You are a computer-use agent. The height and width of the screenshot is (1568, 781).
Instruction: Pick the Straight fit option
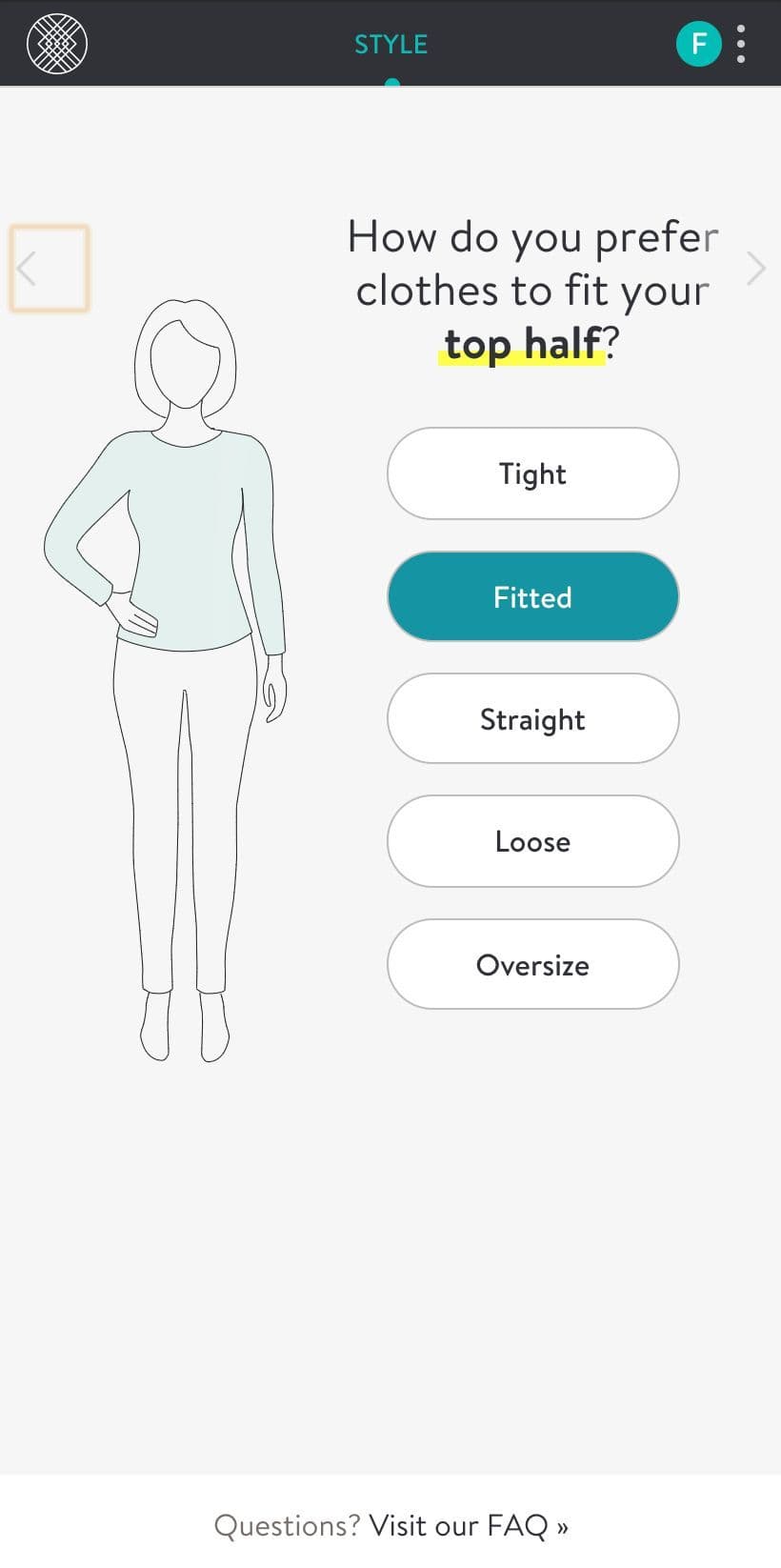coord(532,719)
